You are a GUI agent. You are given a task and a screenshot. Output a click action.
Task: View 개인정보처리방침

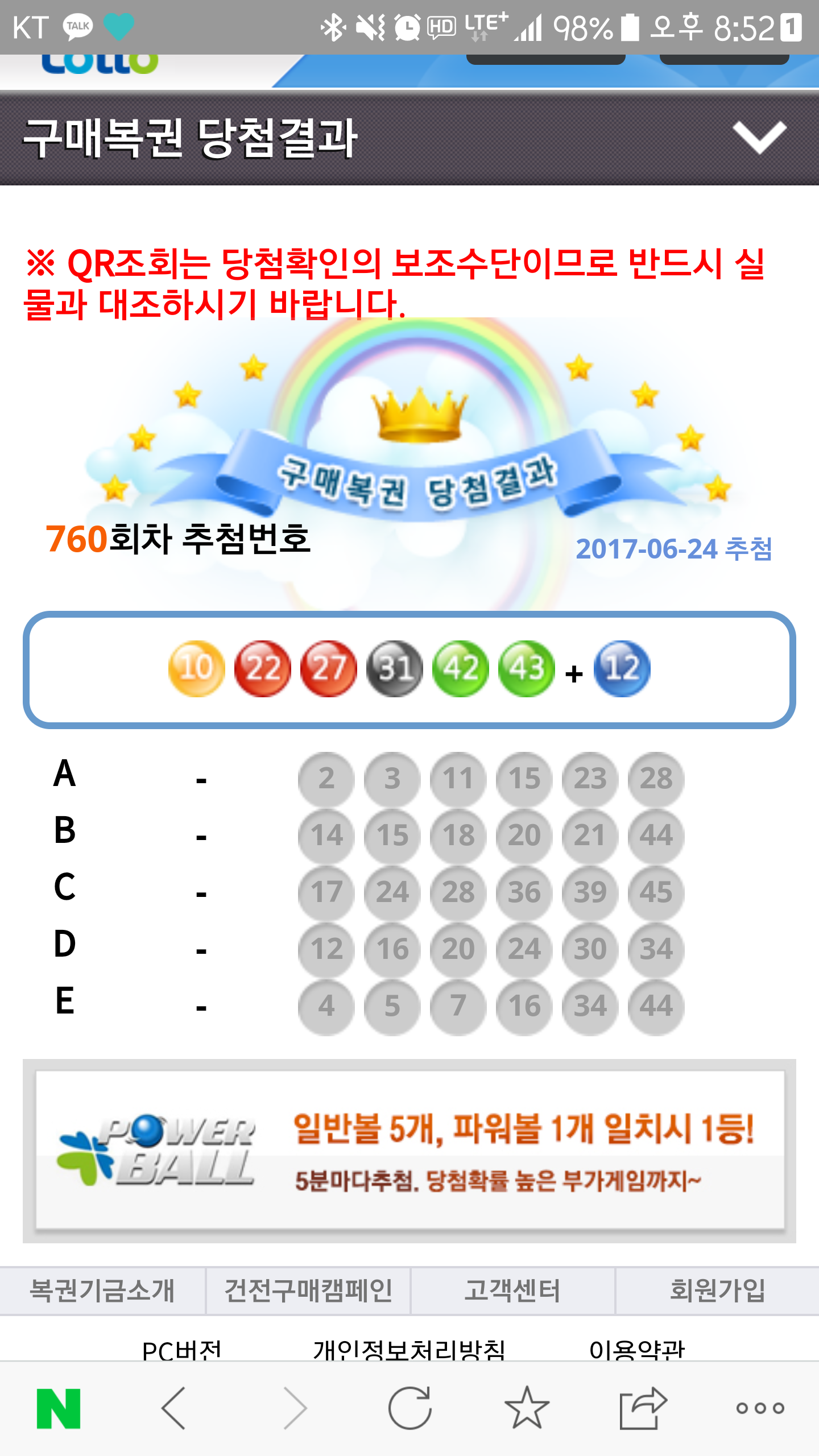tap(409, 1349)
